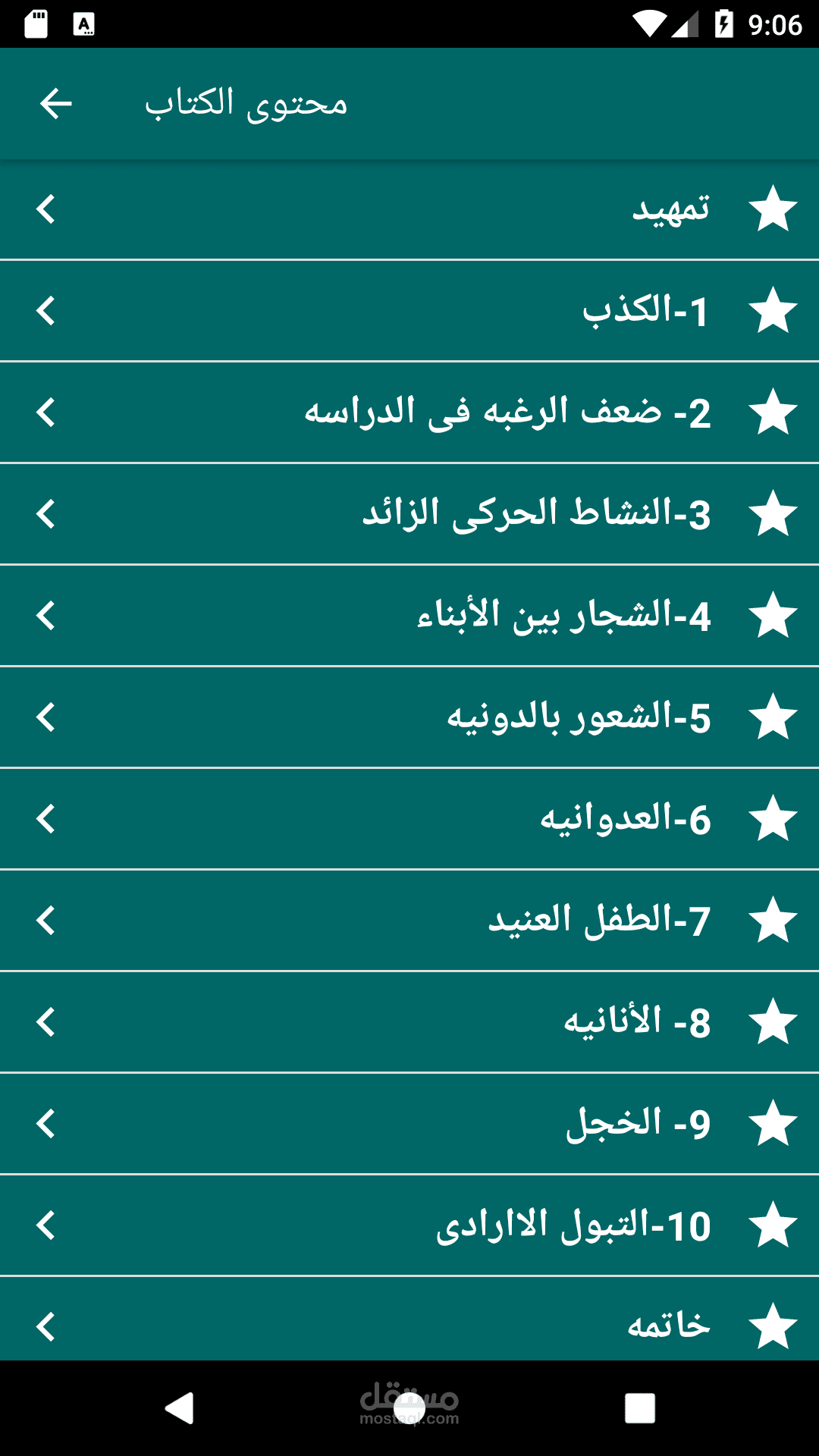
Task: View chapter 4-الشجار بين الأبناء
Action: [409, 616]
